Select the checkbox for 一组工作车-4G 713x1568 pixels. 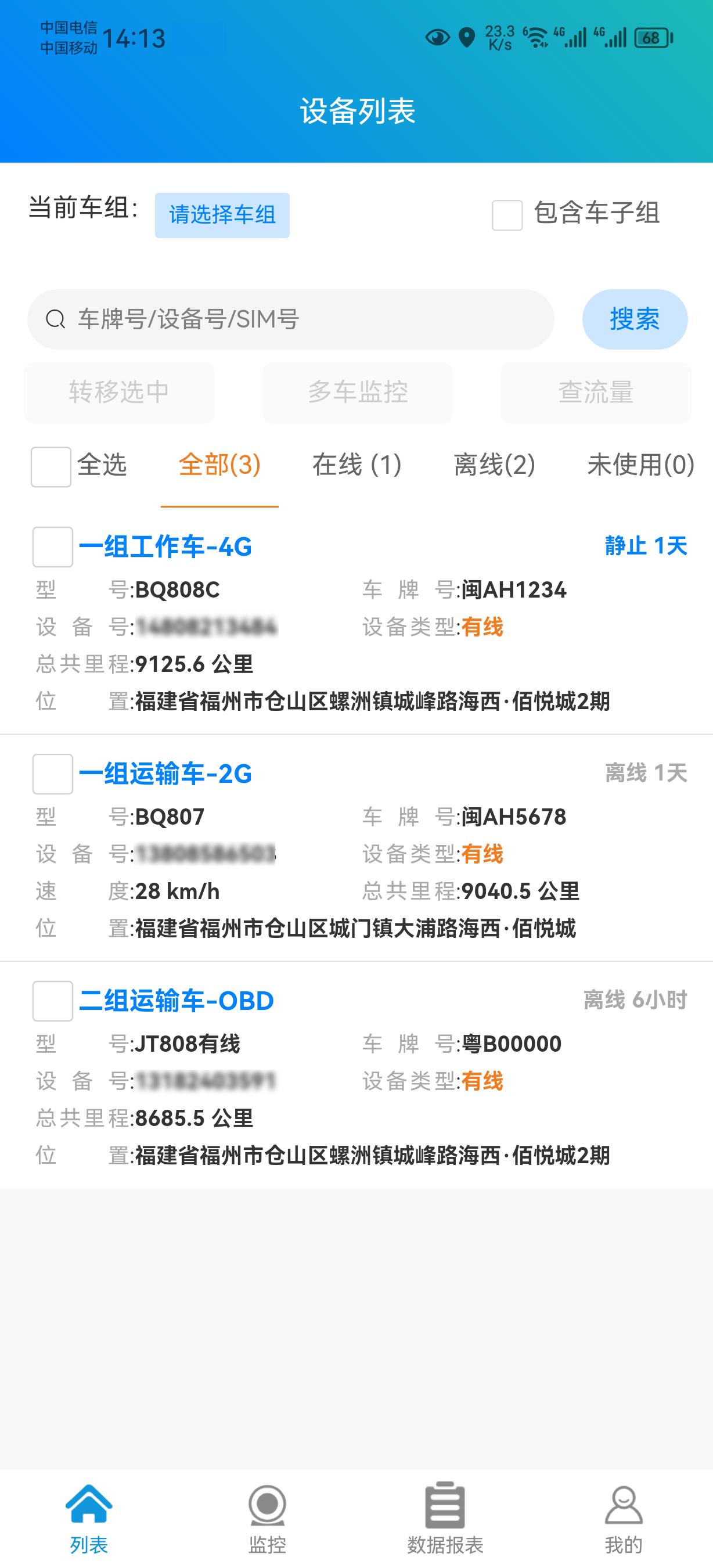pyautogui.click(x=52, y=546)
